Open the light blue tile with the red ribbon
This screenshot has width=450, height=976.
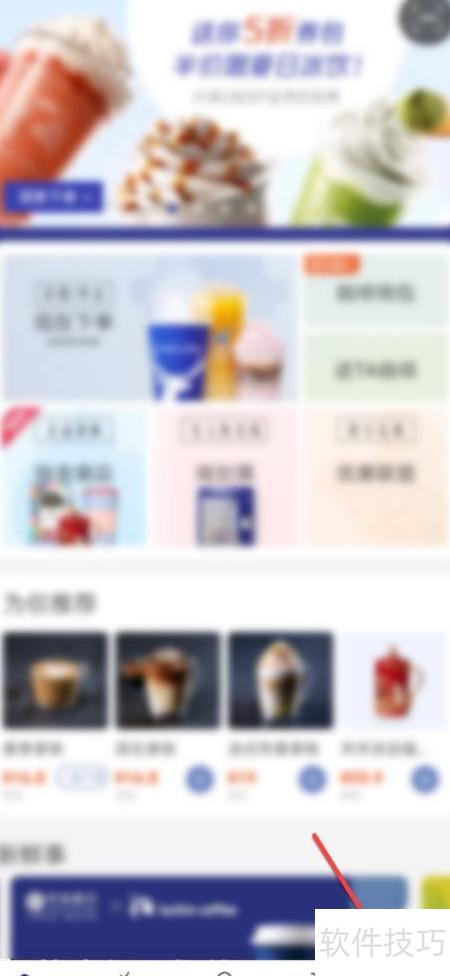pyautogui.click(x=75, y=476)
